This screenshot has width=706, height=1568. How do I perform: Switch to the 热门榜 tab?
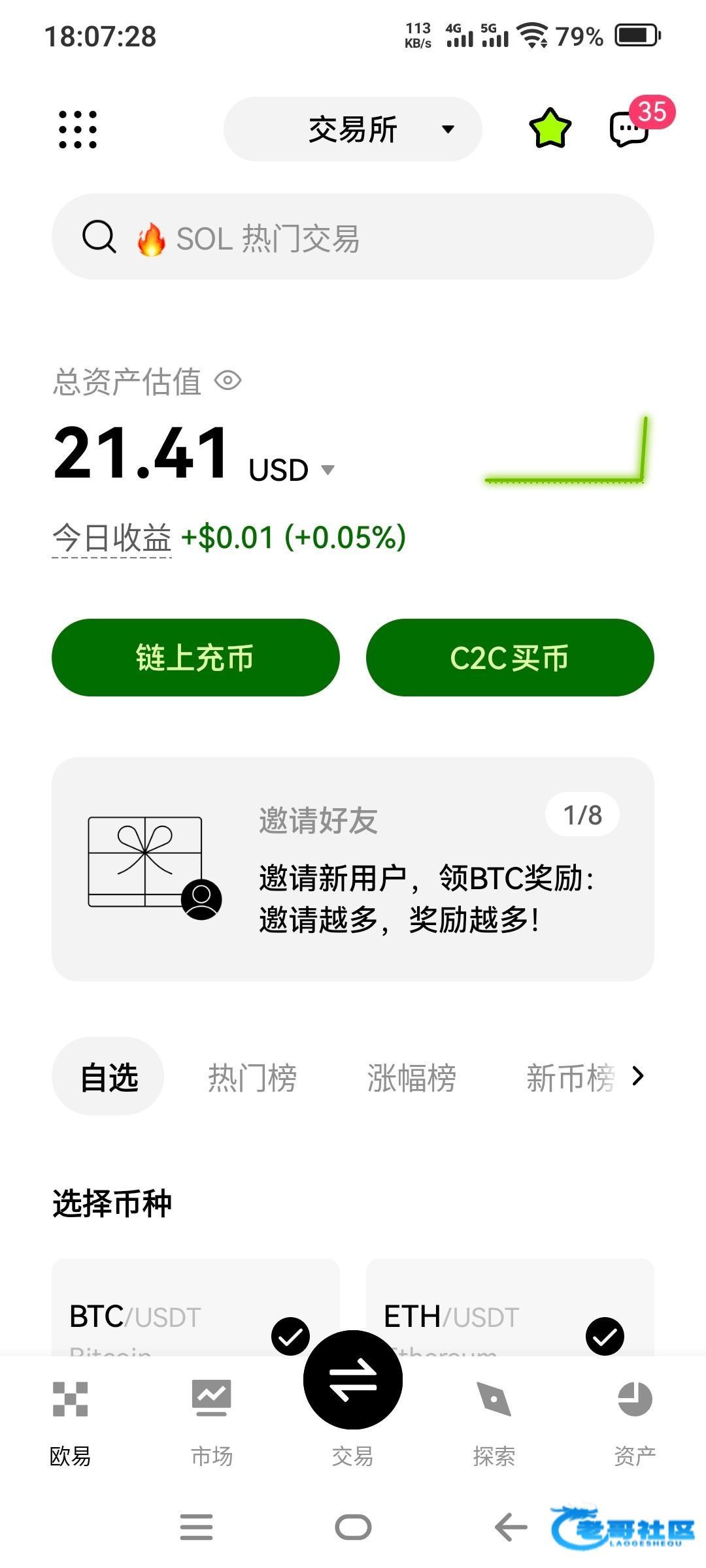point(252,1077)
